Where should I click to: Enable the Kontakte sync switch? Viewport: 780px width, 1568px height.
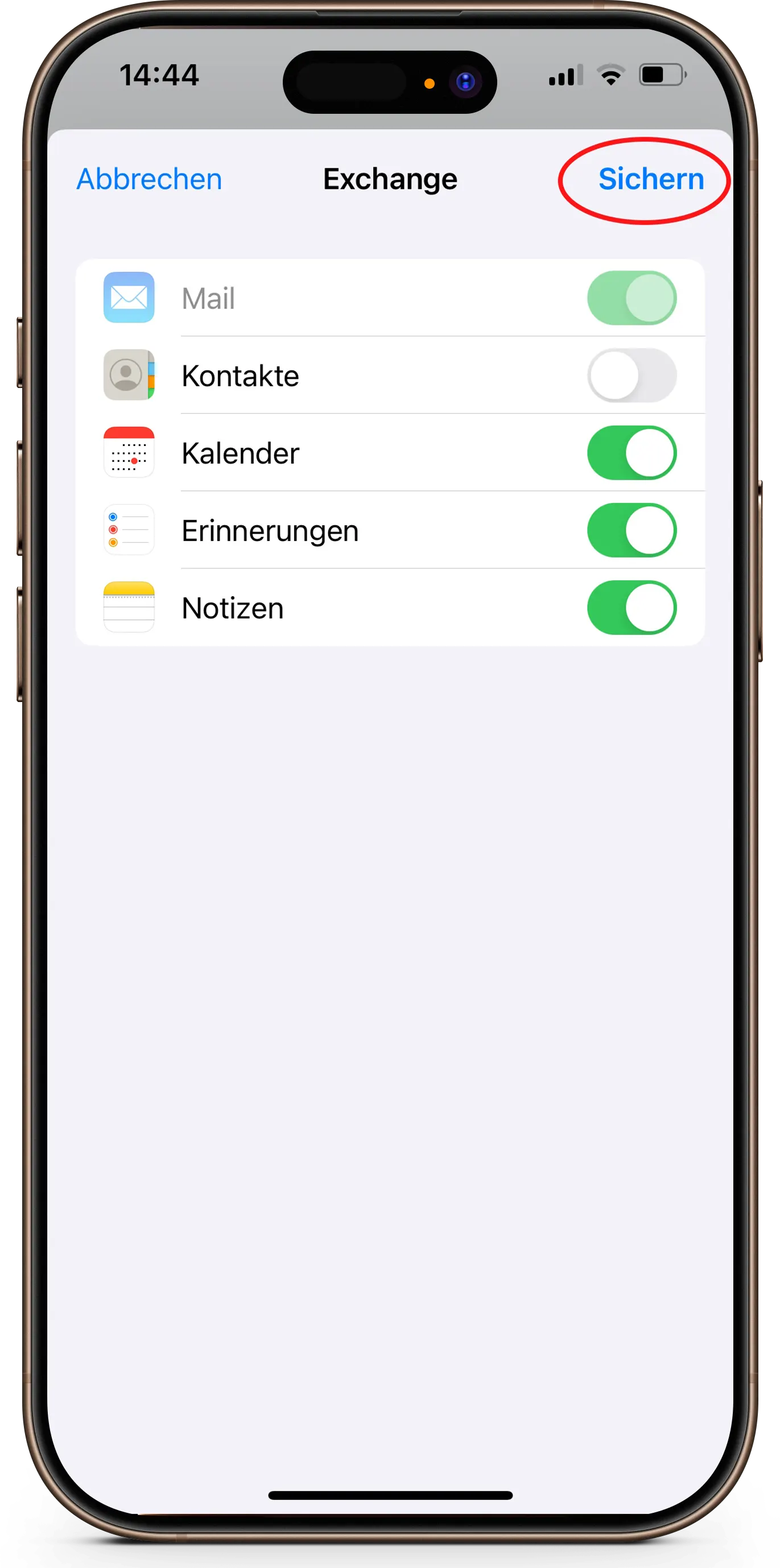tap(632, 376)
